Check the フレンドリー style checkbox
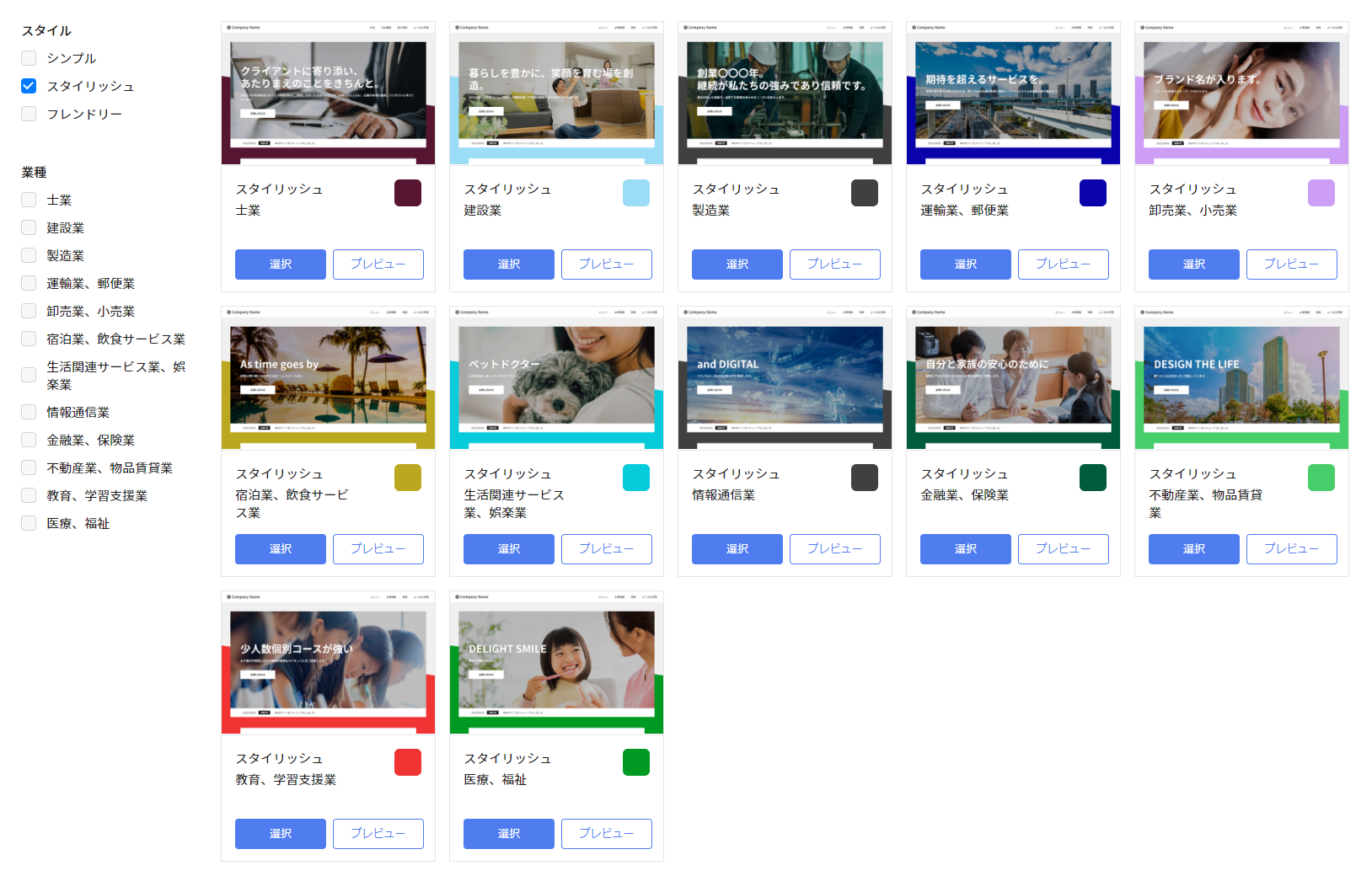This screenshot has height=876, width=1372. point(29,114)
